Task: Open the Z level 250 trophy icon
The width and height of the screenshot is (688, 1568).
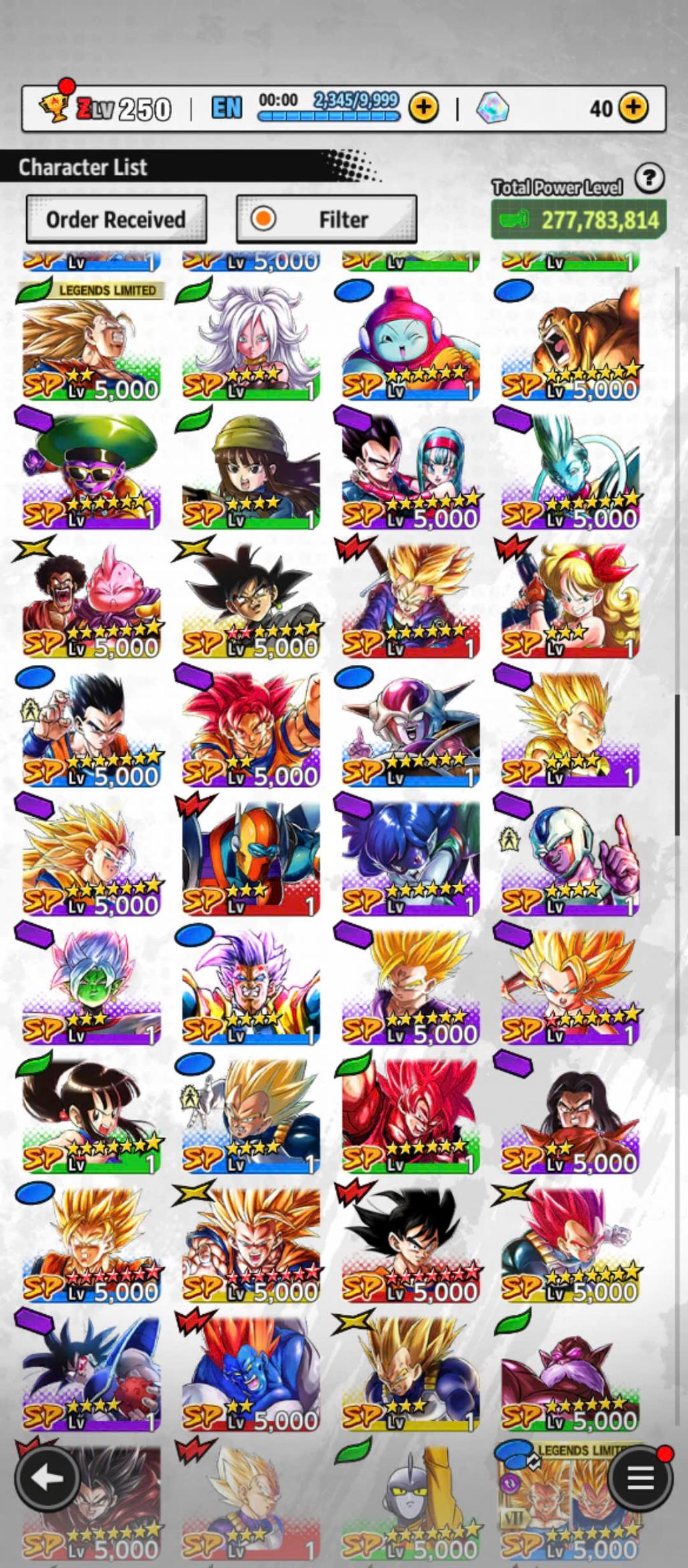Action: (x=55, y=107)
